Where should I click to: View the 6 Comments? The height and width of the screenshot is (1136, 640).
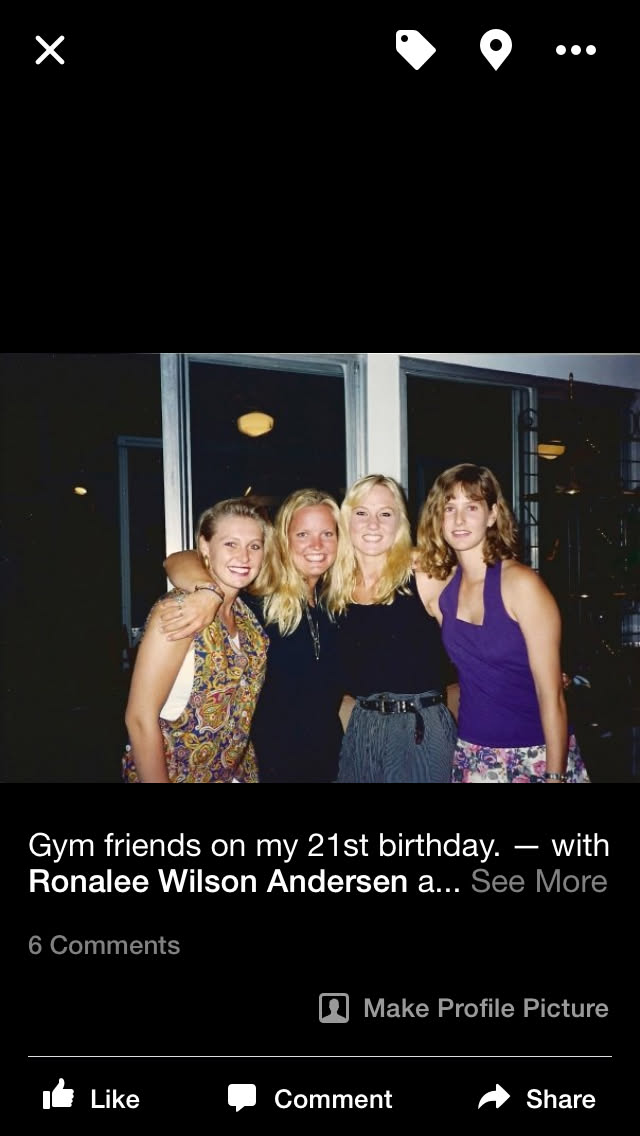[104, 945]
